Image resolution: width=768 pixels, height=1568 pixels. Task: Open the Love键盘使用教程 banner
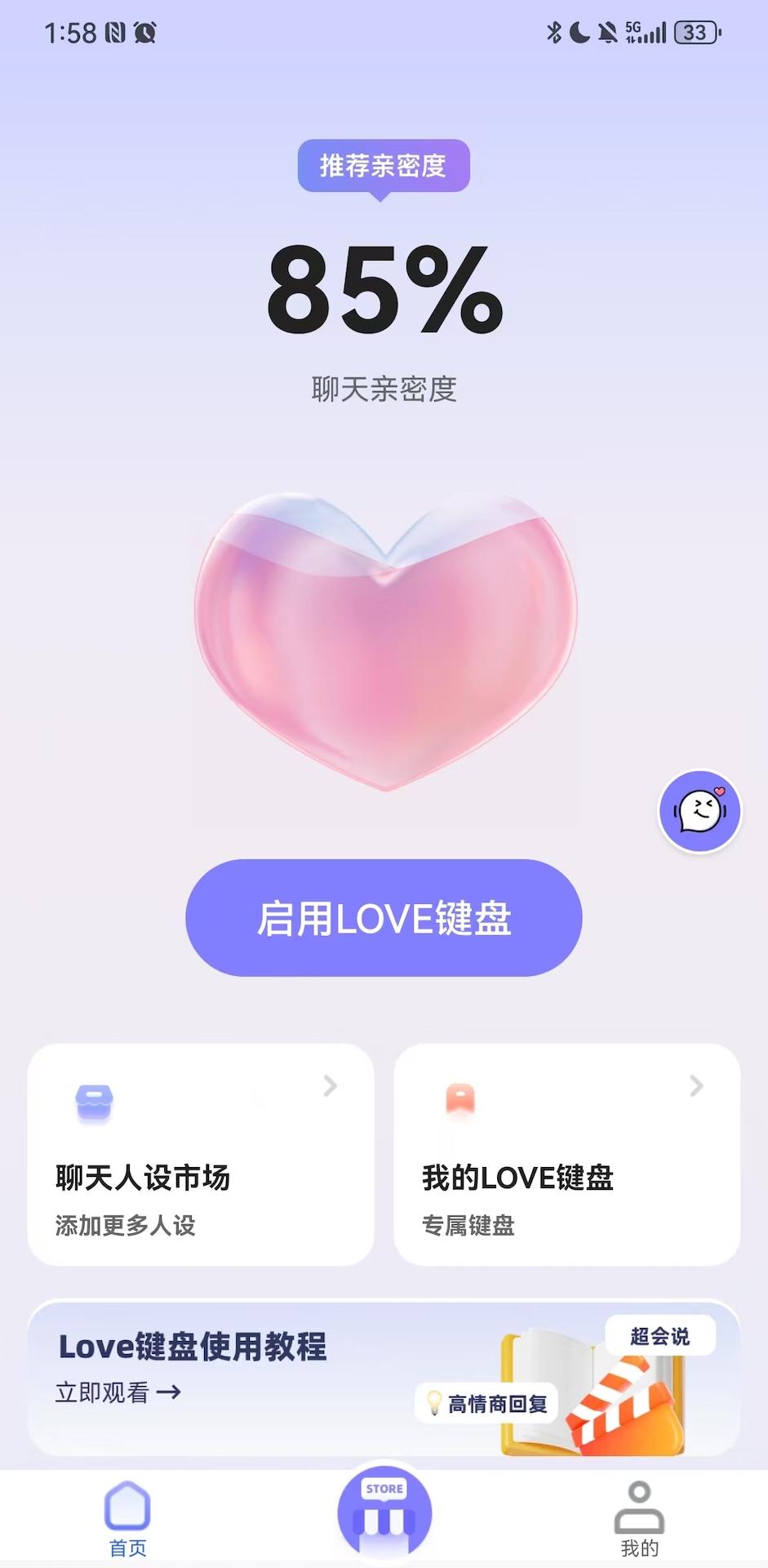384,1377
